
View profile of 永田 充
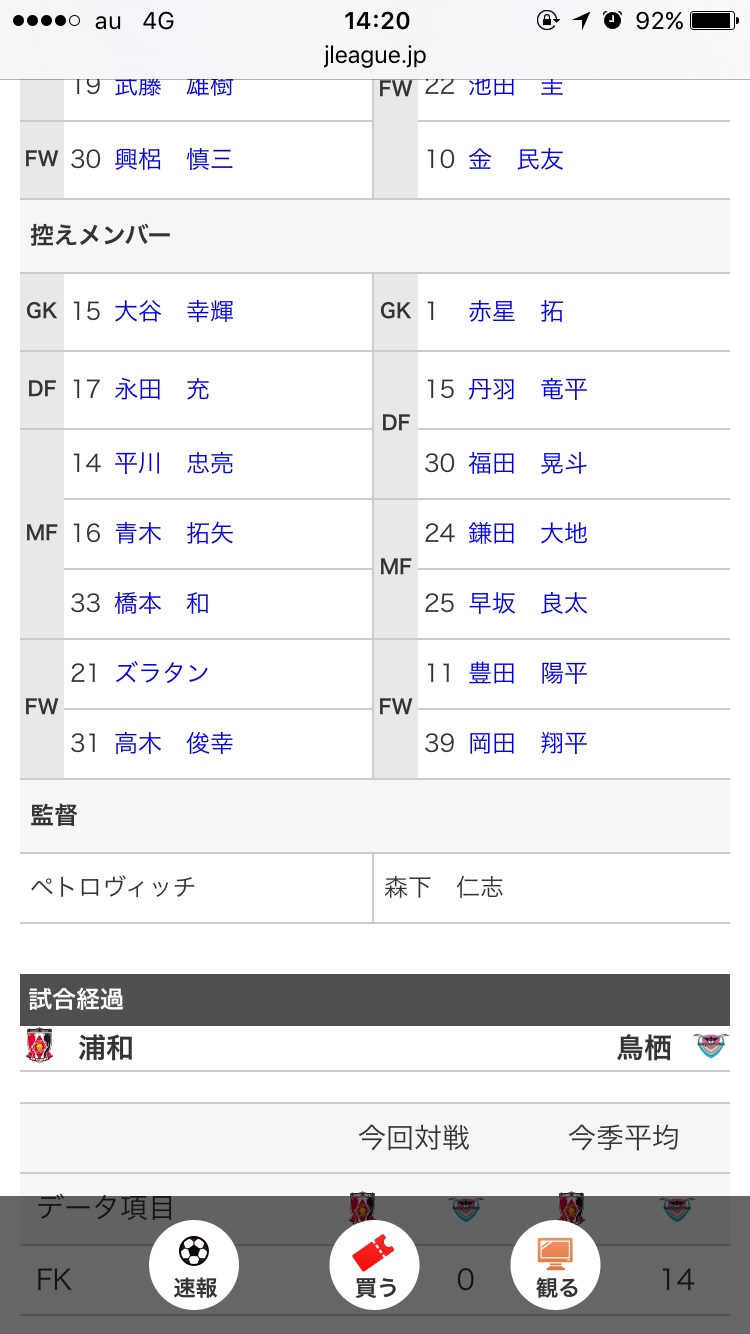point(162,389)
